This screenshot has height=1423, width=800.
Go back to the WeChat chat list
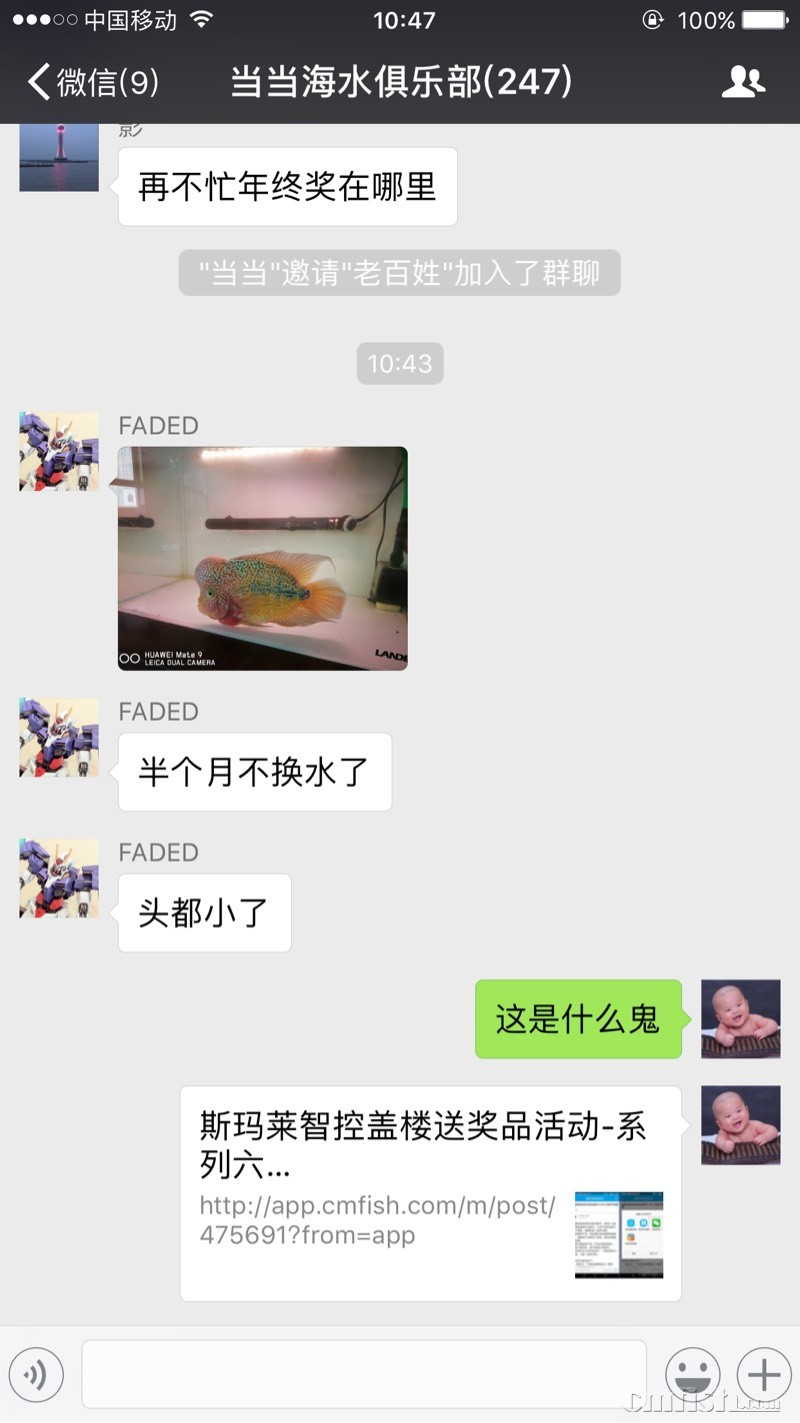tap(92, 82)
